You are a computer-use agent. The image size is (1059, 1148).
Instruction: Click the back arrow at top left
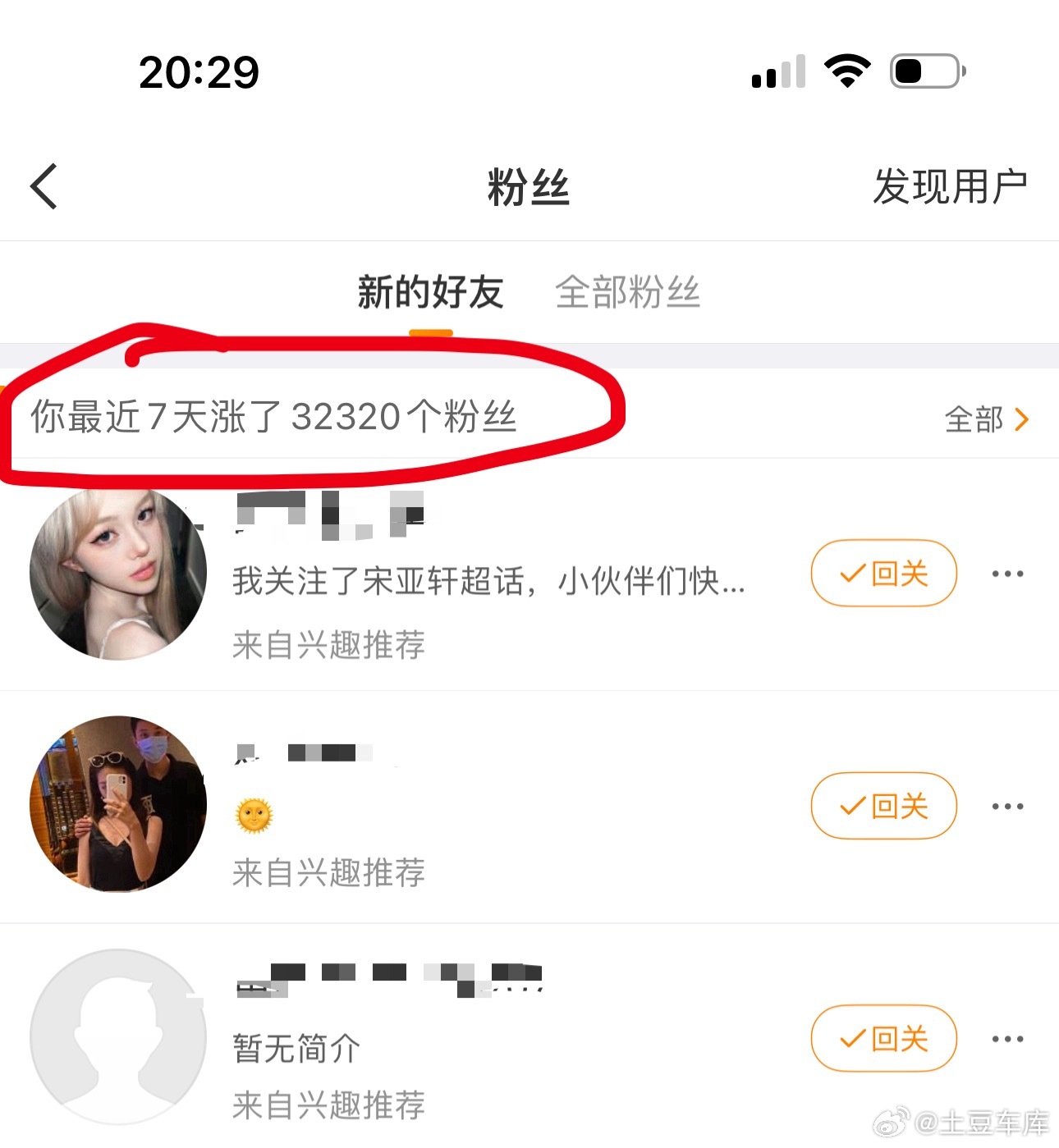click(x=44, y=185)
